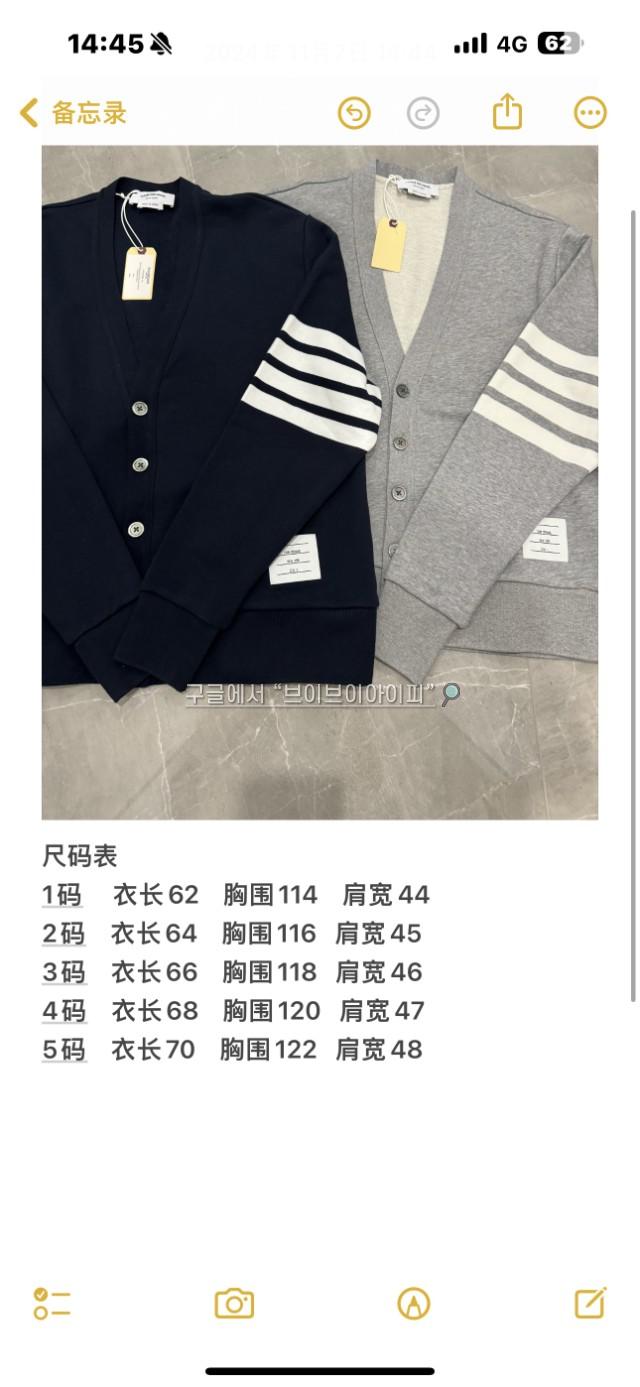
Task: Open the more options menu
Action: 590,113
